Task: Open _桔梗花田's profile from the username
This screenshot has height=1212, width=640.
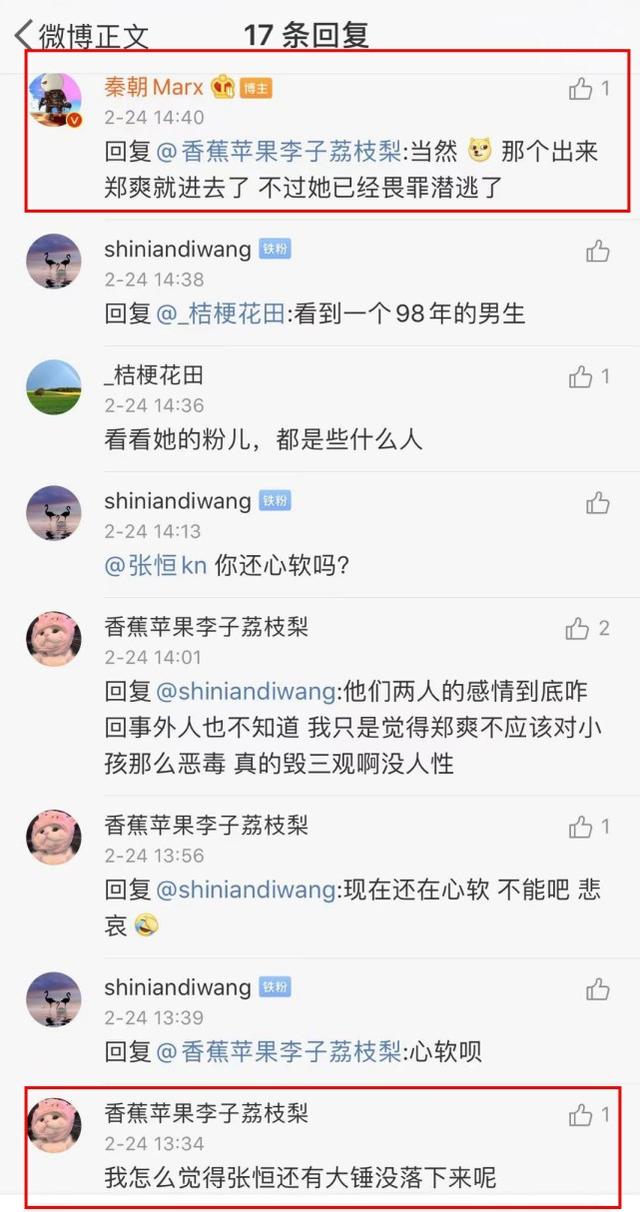Action: tap(154, 376)
